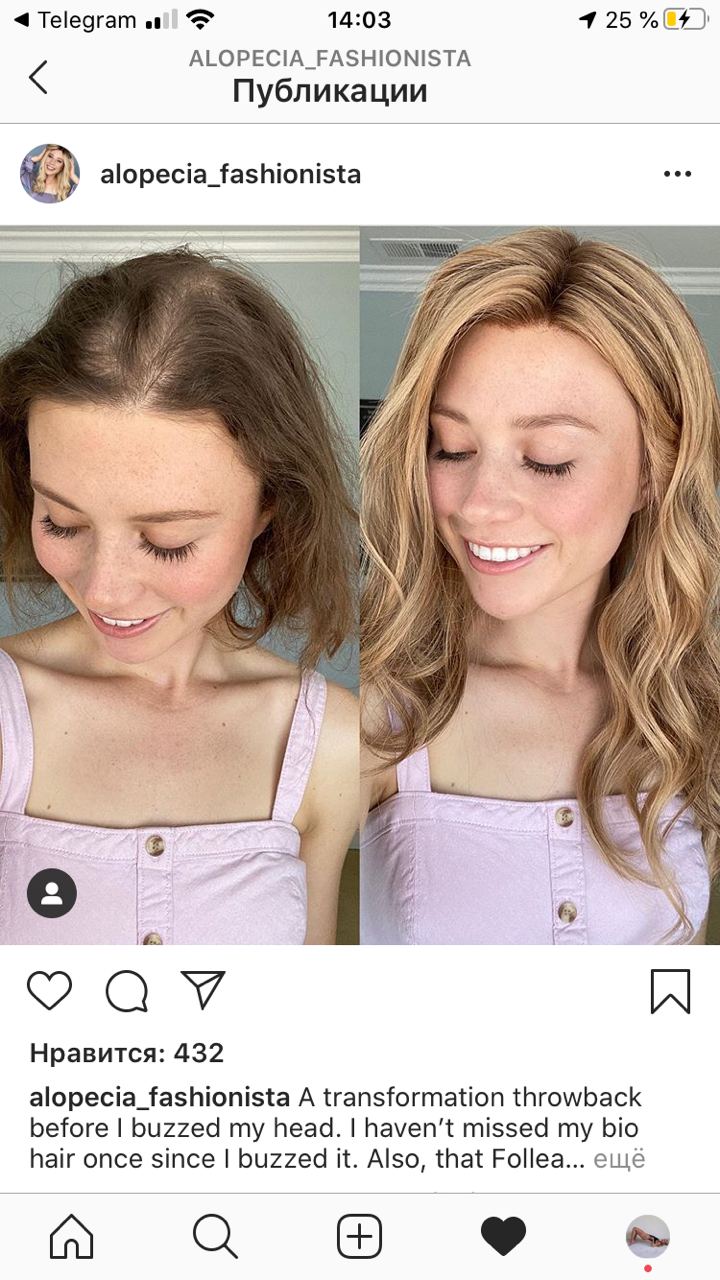The height and width of the screenshot is (1280, 720).
Task: Open my profile tab
Action: [x=648, y=1237]
